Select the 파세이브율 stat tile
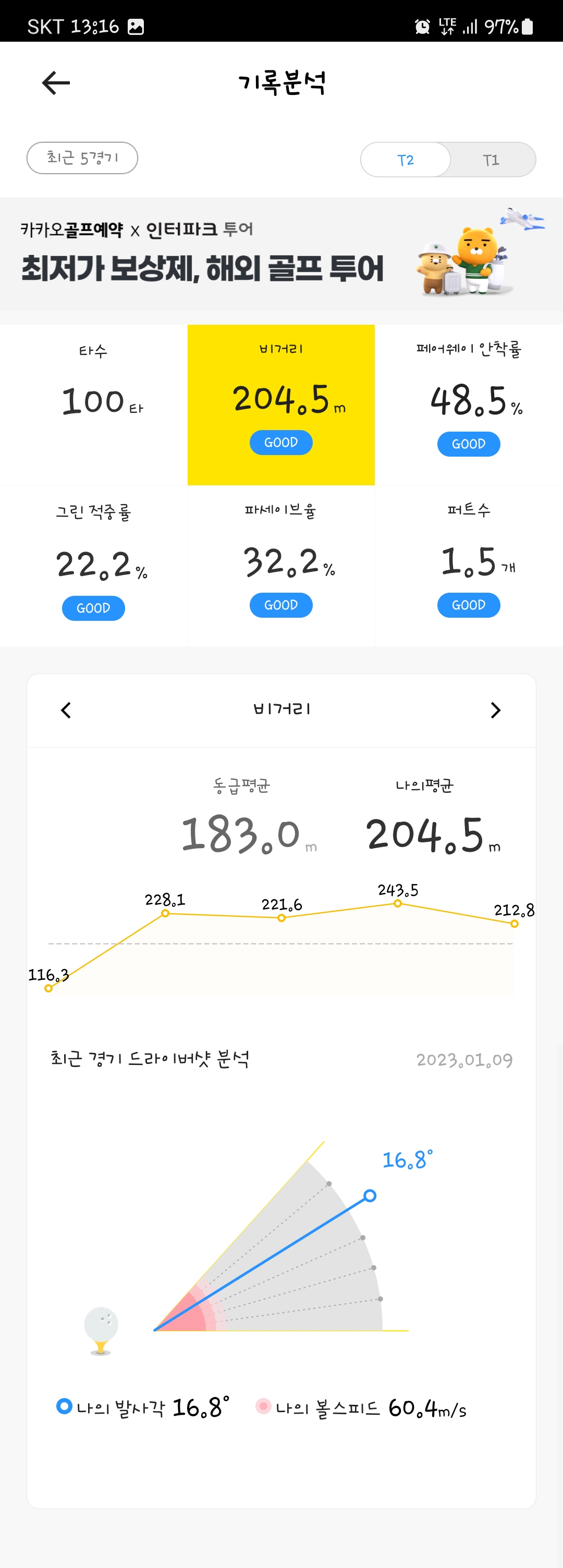563x1568 pixels. pos(281,566)
